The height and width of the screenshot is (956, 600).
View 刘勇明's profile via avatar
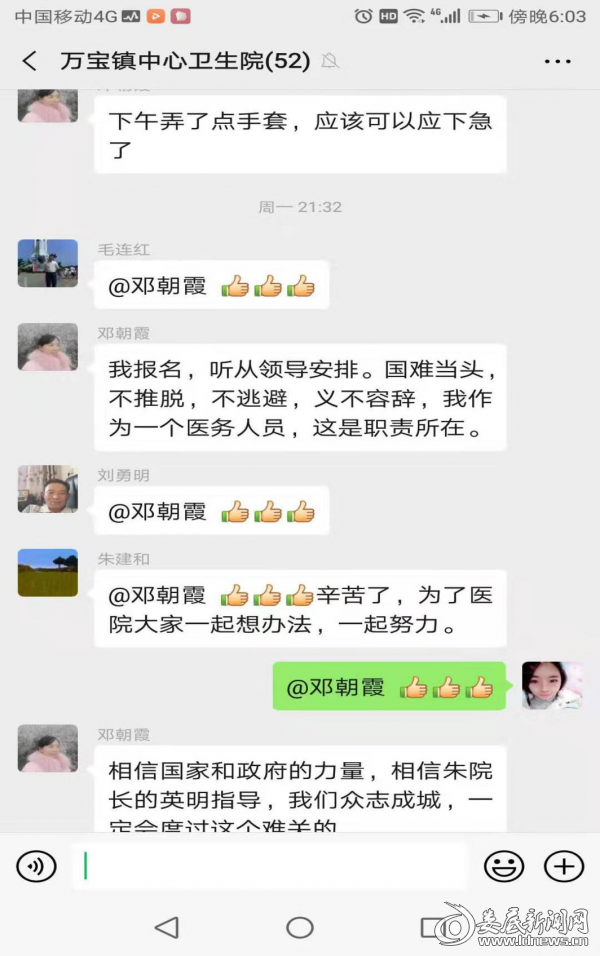pyautogui.click(x=48, y=489)
